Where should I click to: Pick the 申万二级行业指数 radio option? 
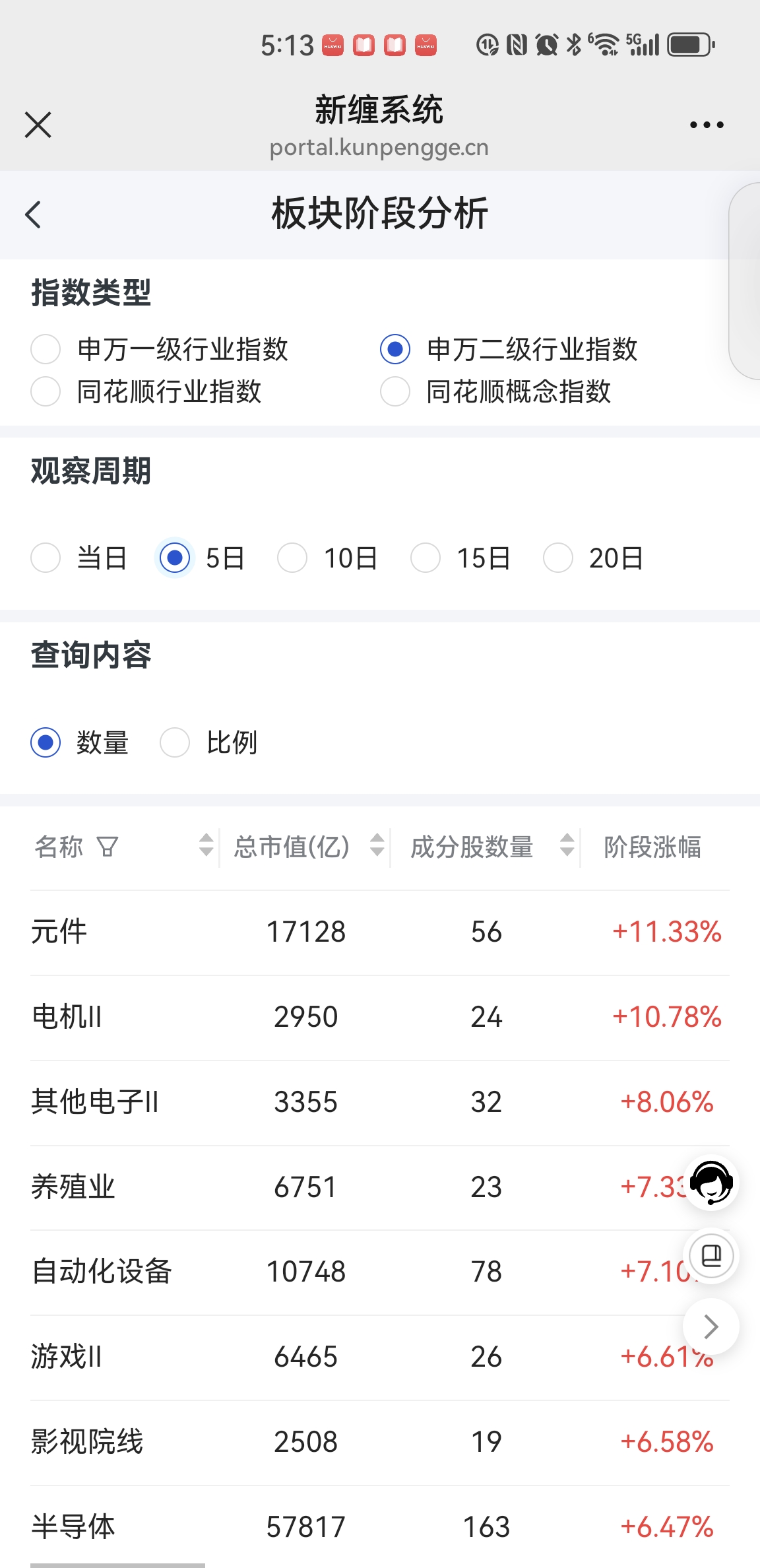[x=395, y=349]
